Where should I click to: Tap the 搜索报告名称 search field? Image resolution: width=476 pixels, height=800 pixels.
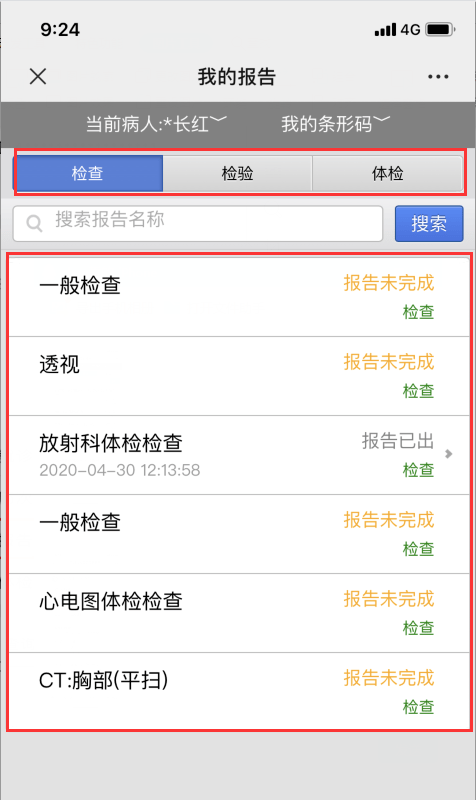[x=198, y=223]
